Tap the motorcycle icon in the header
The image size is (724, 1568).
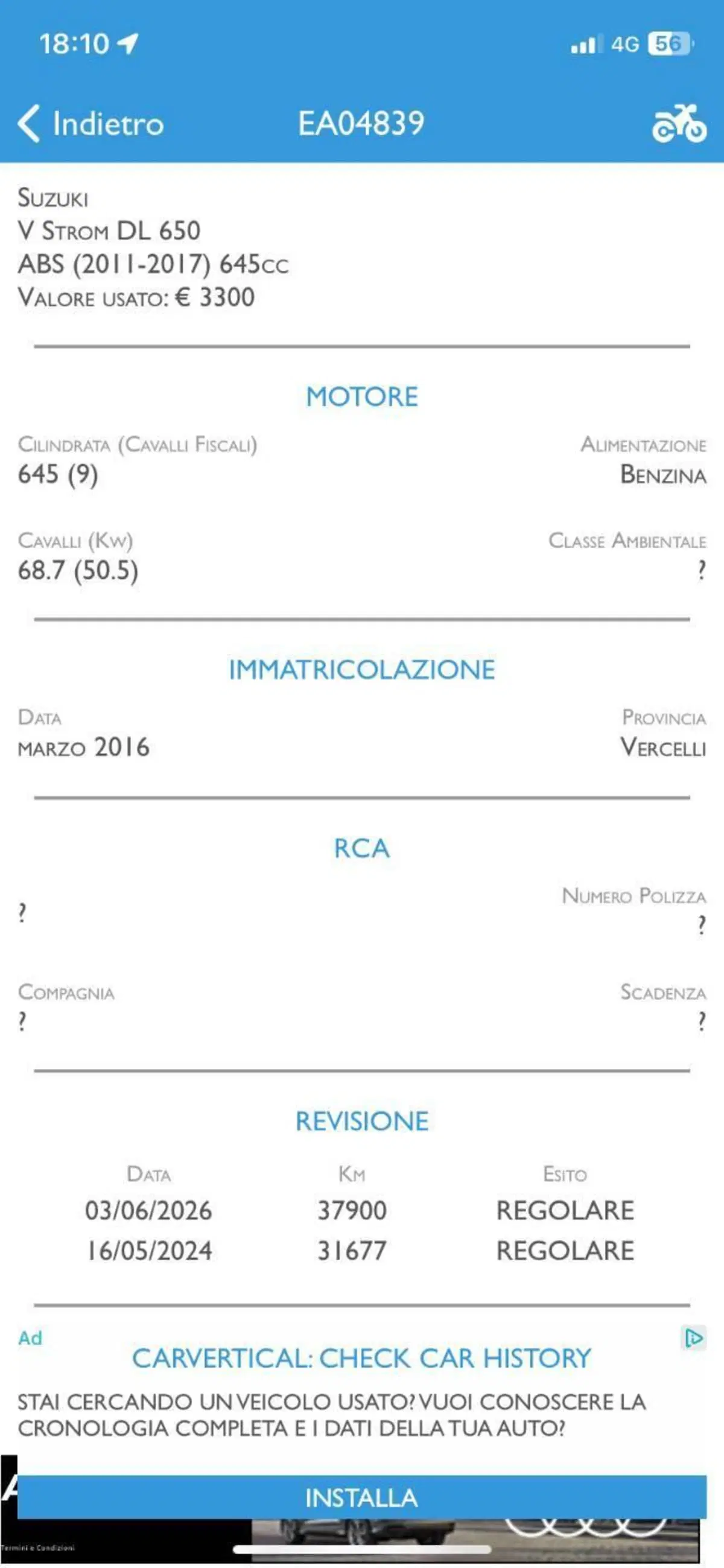pos(679,124)
